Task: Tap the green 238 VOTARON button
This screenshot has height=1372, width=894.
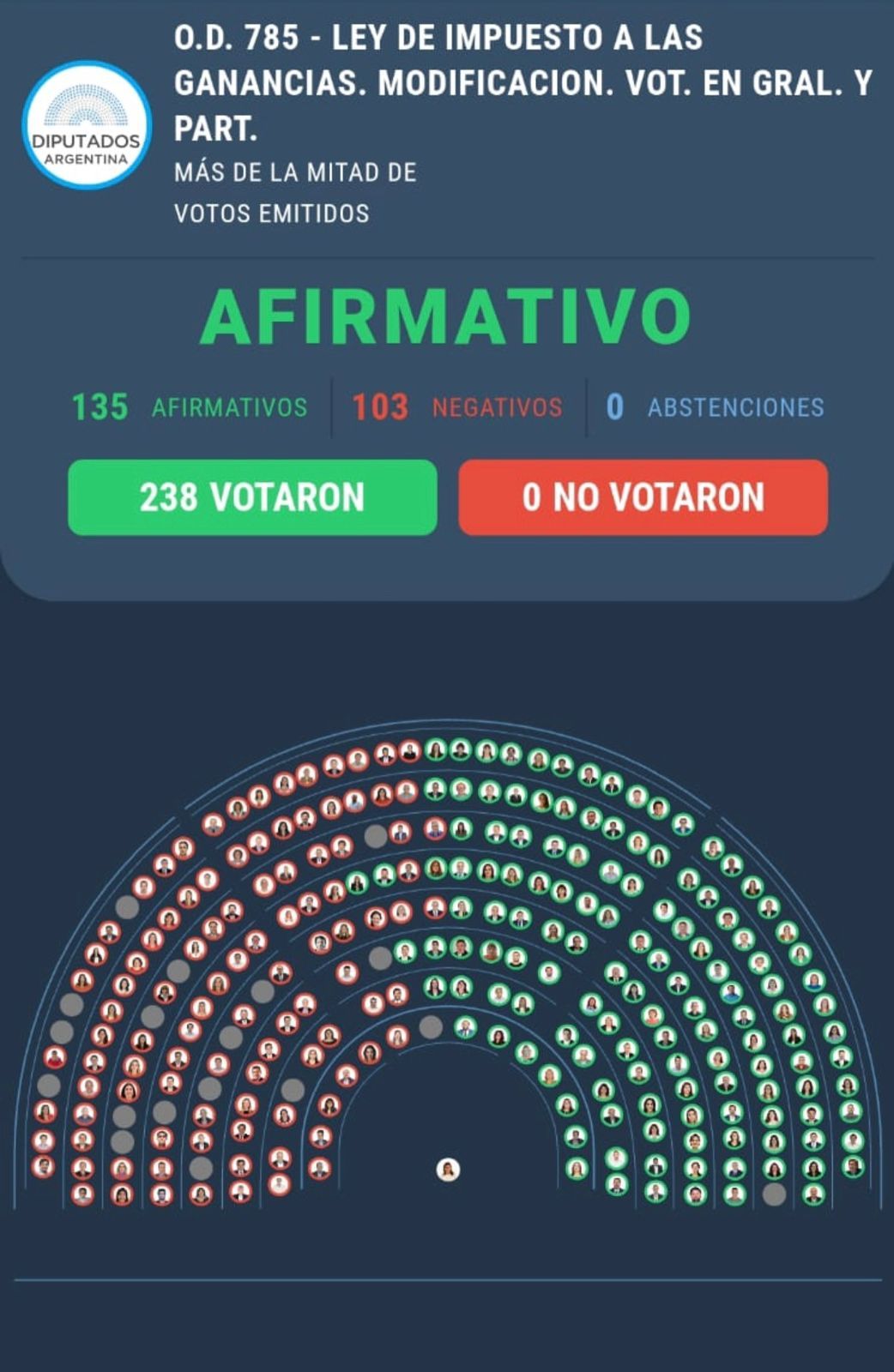Action: [x=252, y=497]
